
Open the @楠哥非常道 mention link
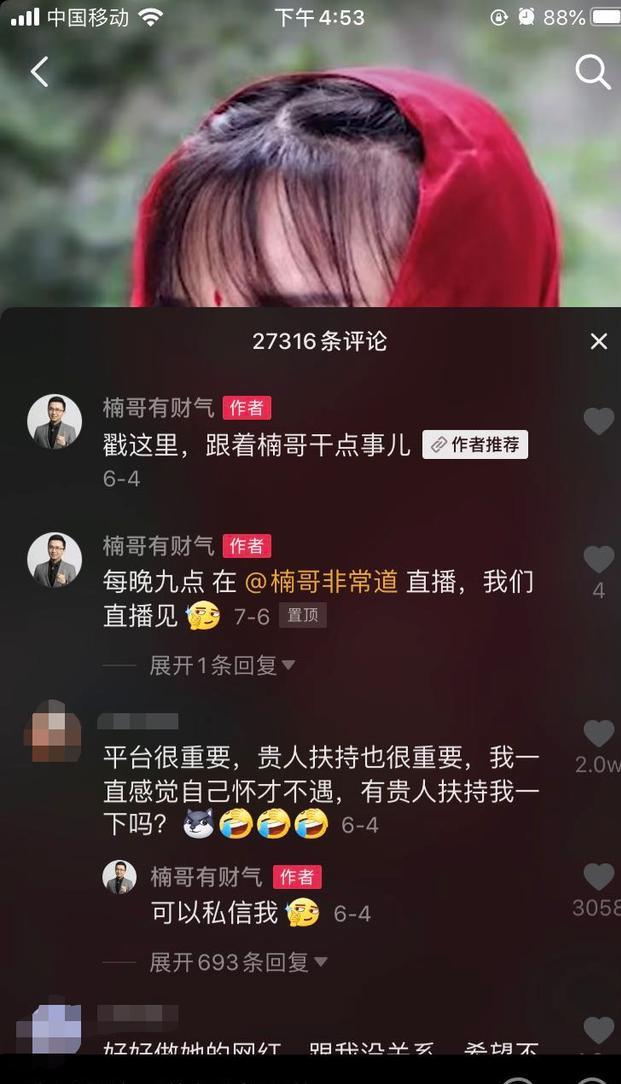(321, 582)
